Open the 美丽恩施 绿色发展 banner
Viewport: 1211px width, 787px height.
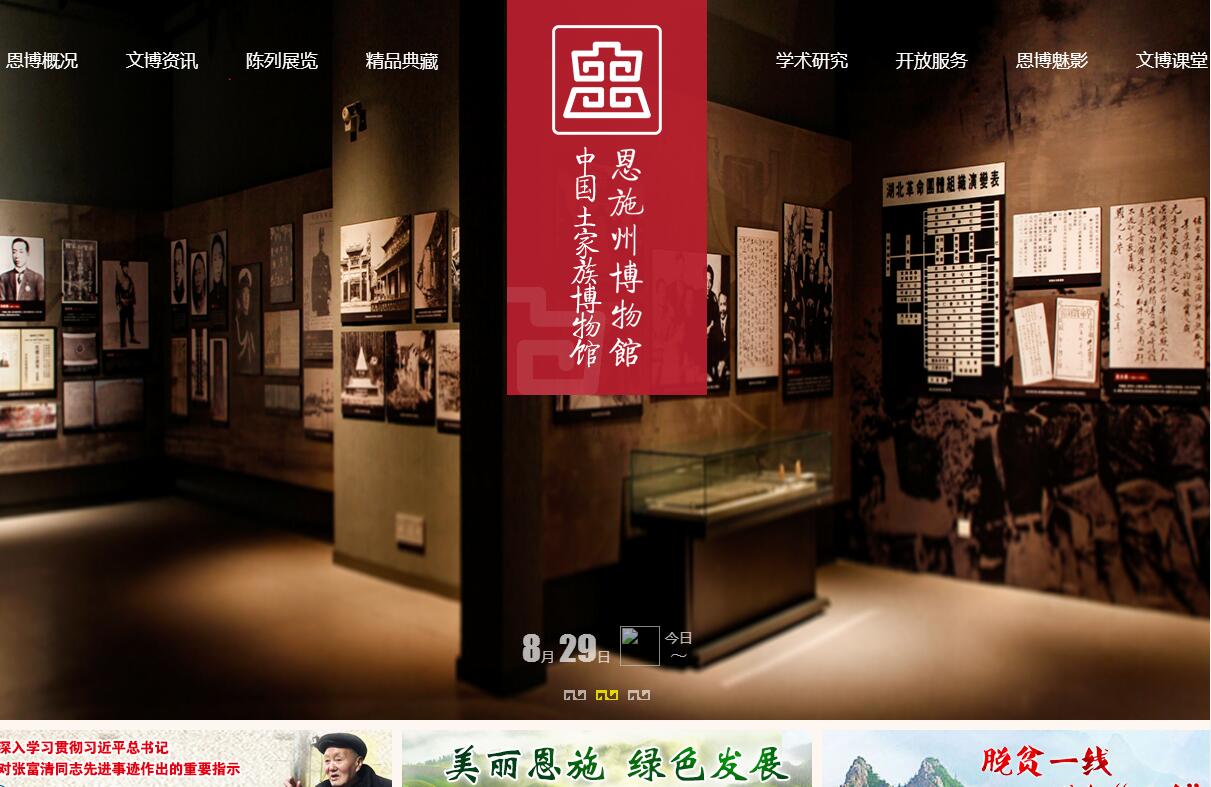point(607,759)
